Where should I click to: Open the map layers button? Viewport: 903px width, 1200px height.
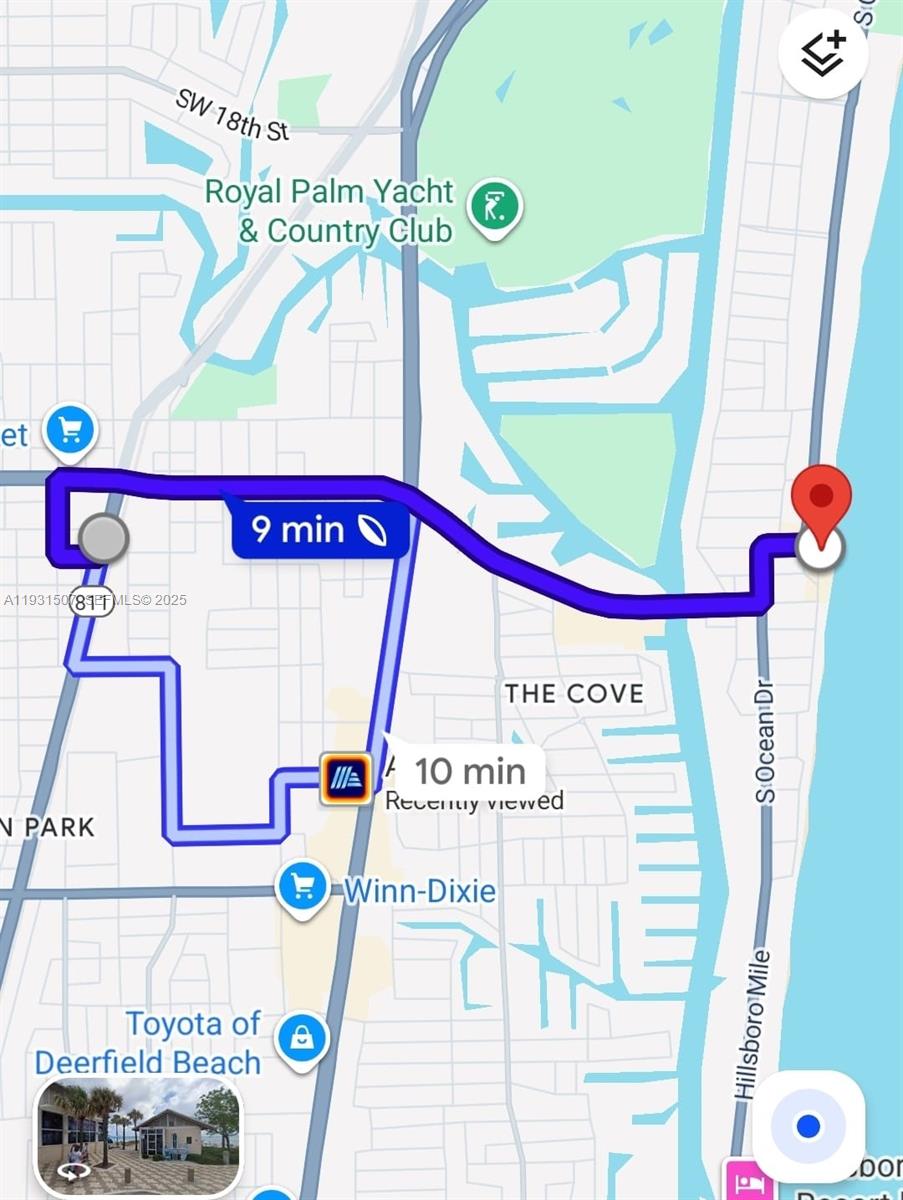click(x=823, y=54)
